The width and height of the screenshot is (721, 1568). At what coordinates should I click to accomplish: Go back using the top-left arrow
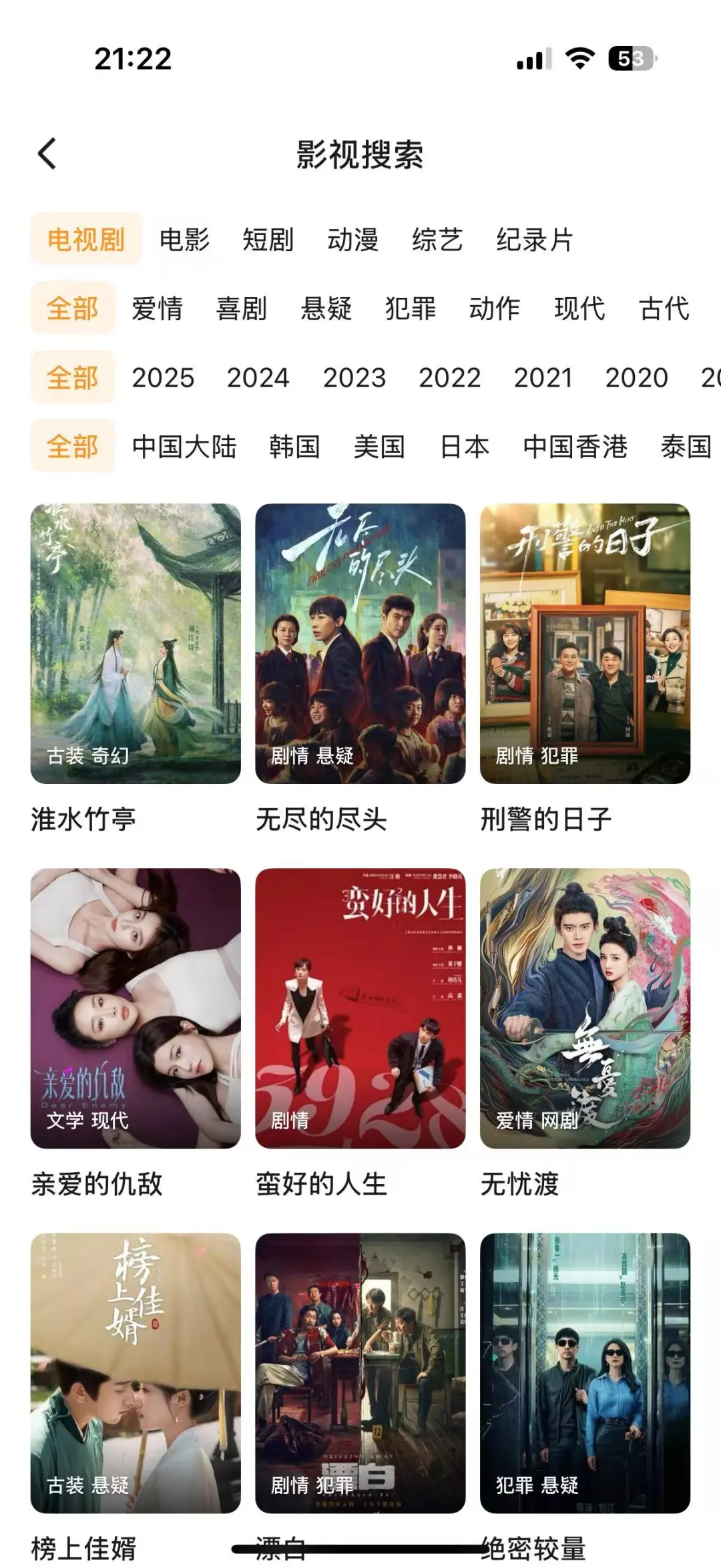click(x=47, y=154)
